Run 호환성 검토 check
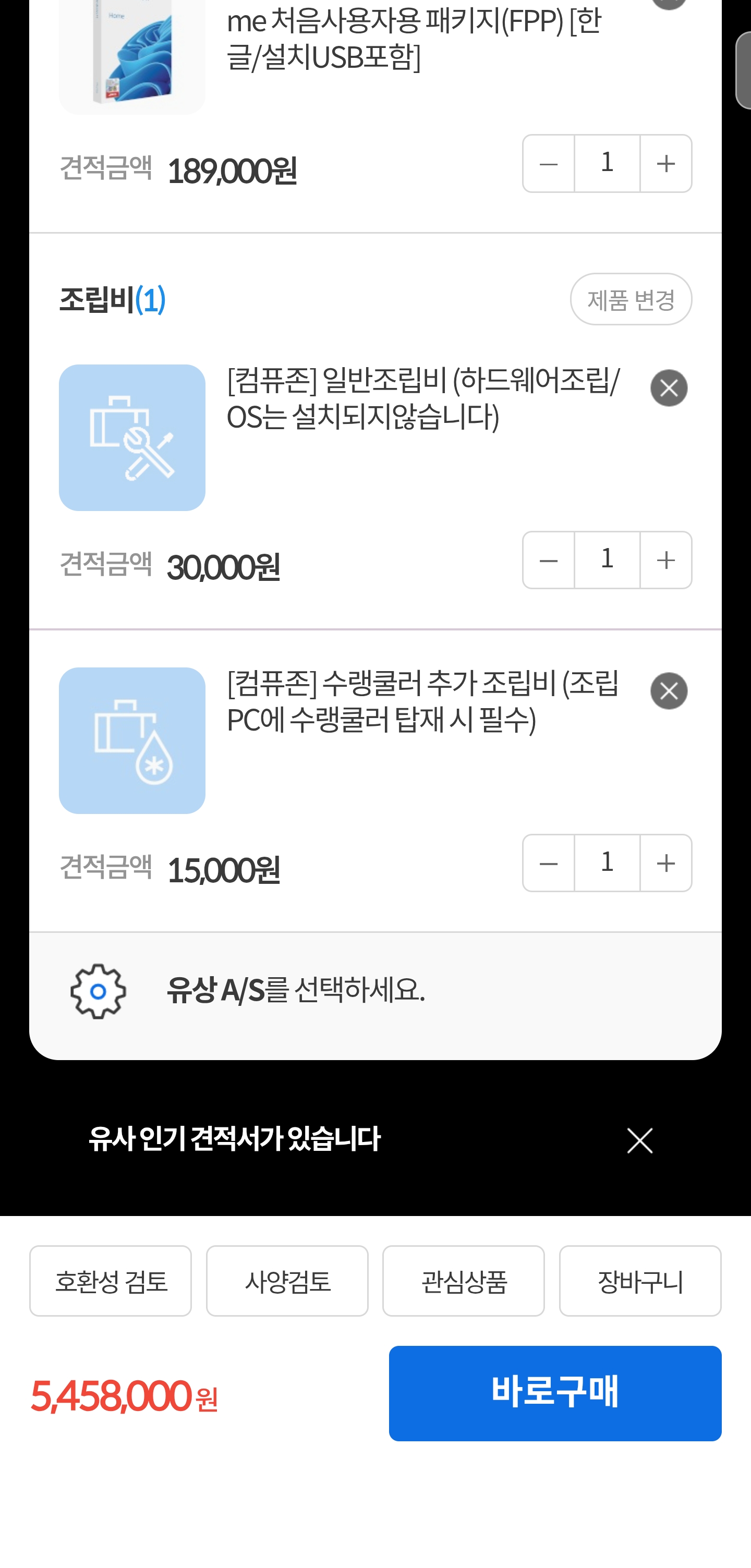 (x=110, y=1281)
